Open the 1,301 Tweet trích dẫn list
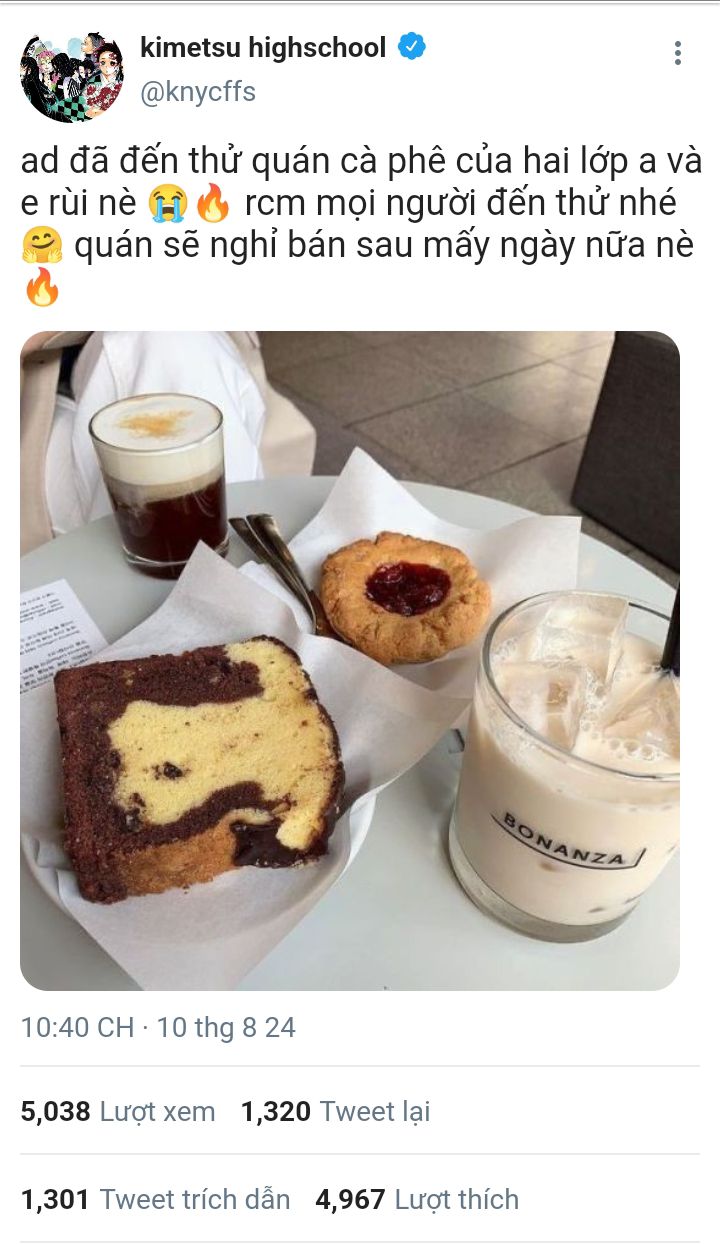720x1244 pixels. click(x=155, y=1199)
